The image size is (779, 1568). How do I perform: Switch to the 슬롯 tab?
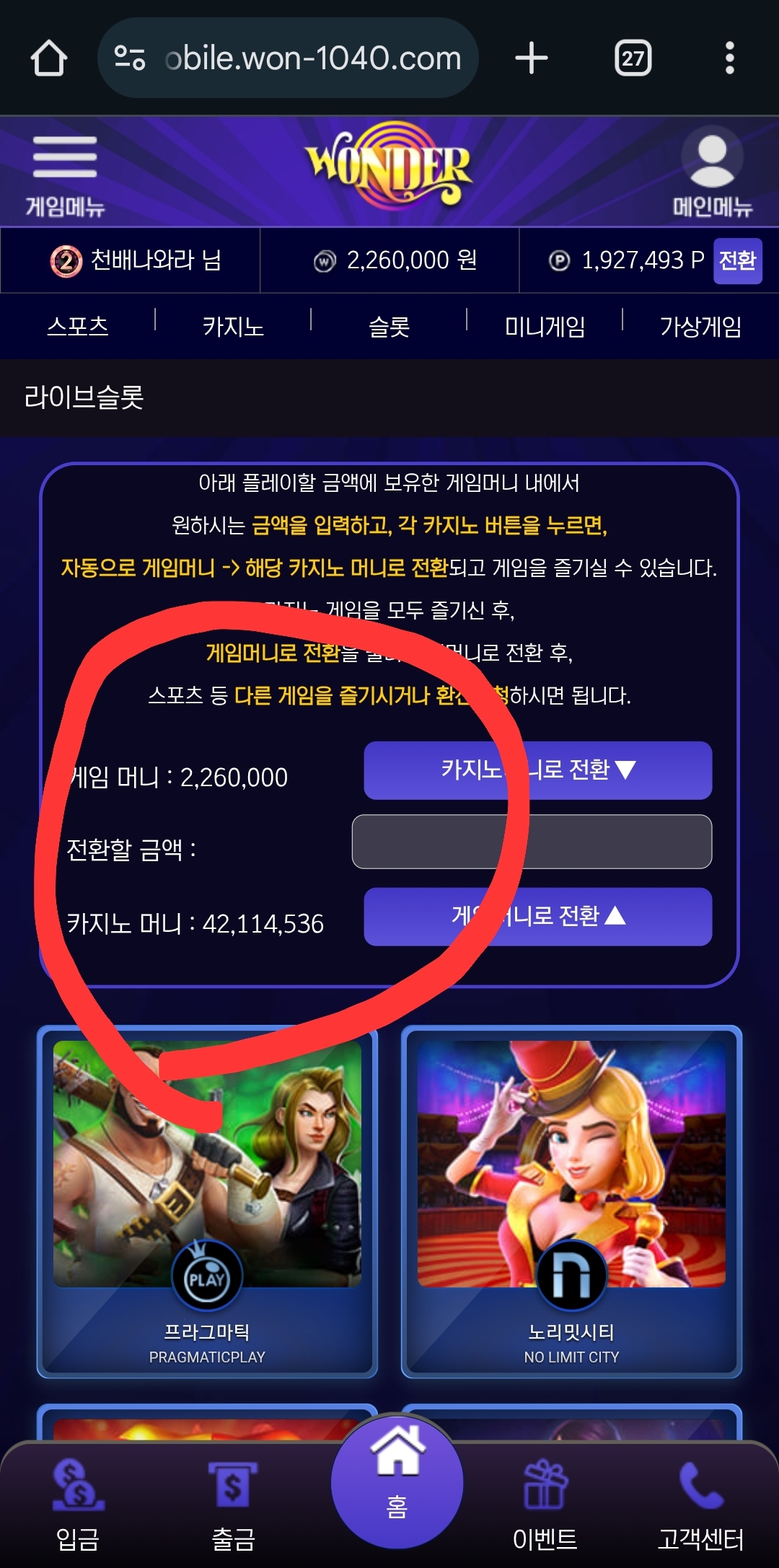[x=389, y=327]
